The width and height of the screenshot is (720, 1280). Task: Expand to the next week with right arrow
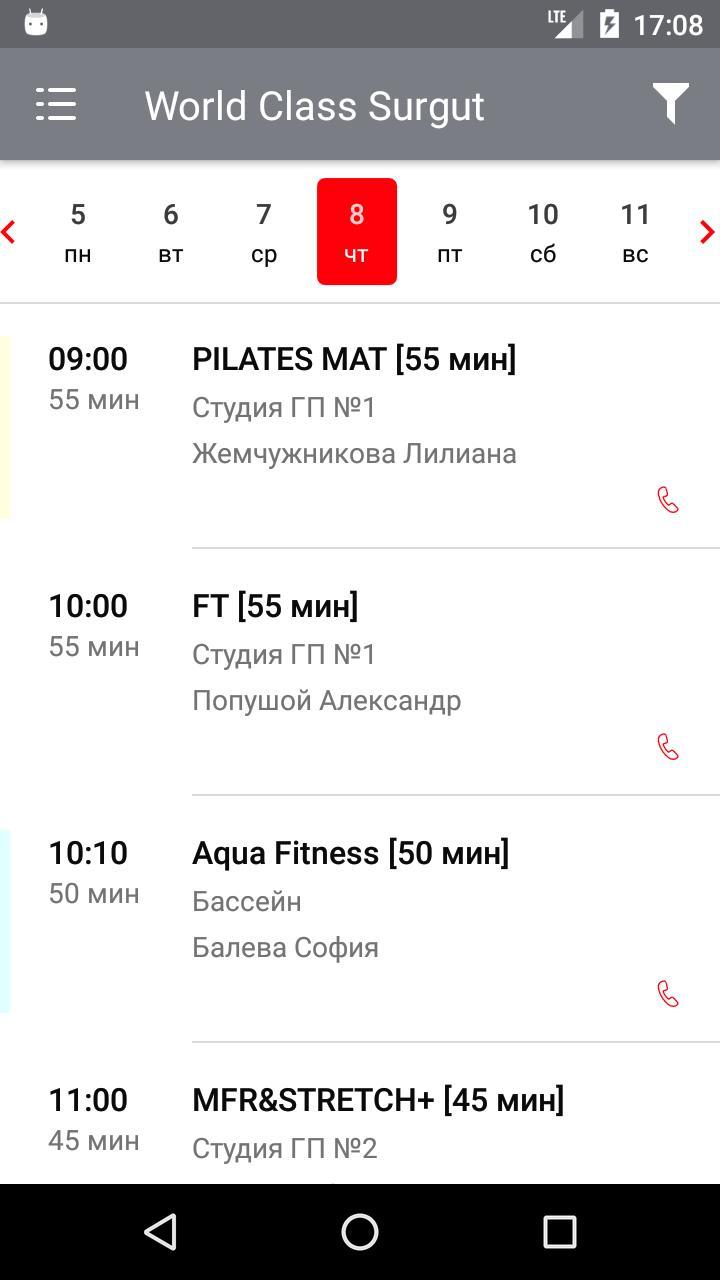708,232
